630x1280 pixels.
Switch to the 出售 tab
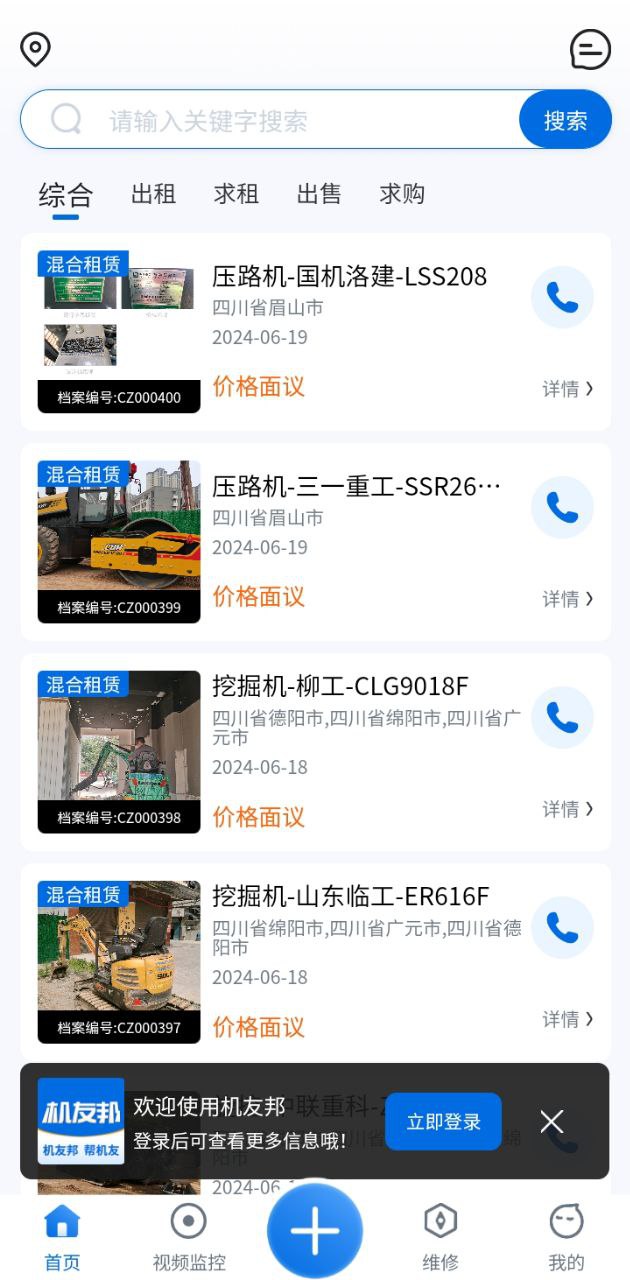coord(319,194)
